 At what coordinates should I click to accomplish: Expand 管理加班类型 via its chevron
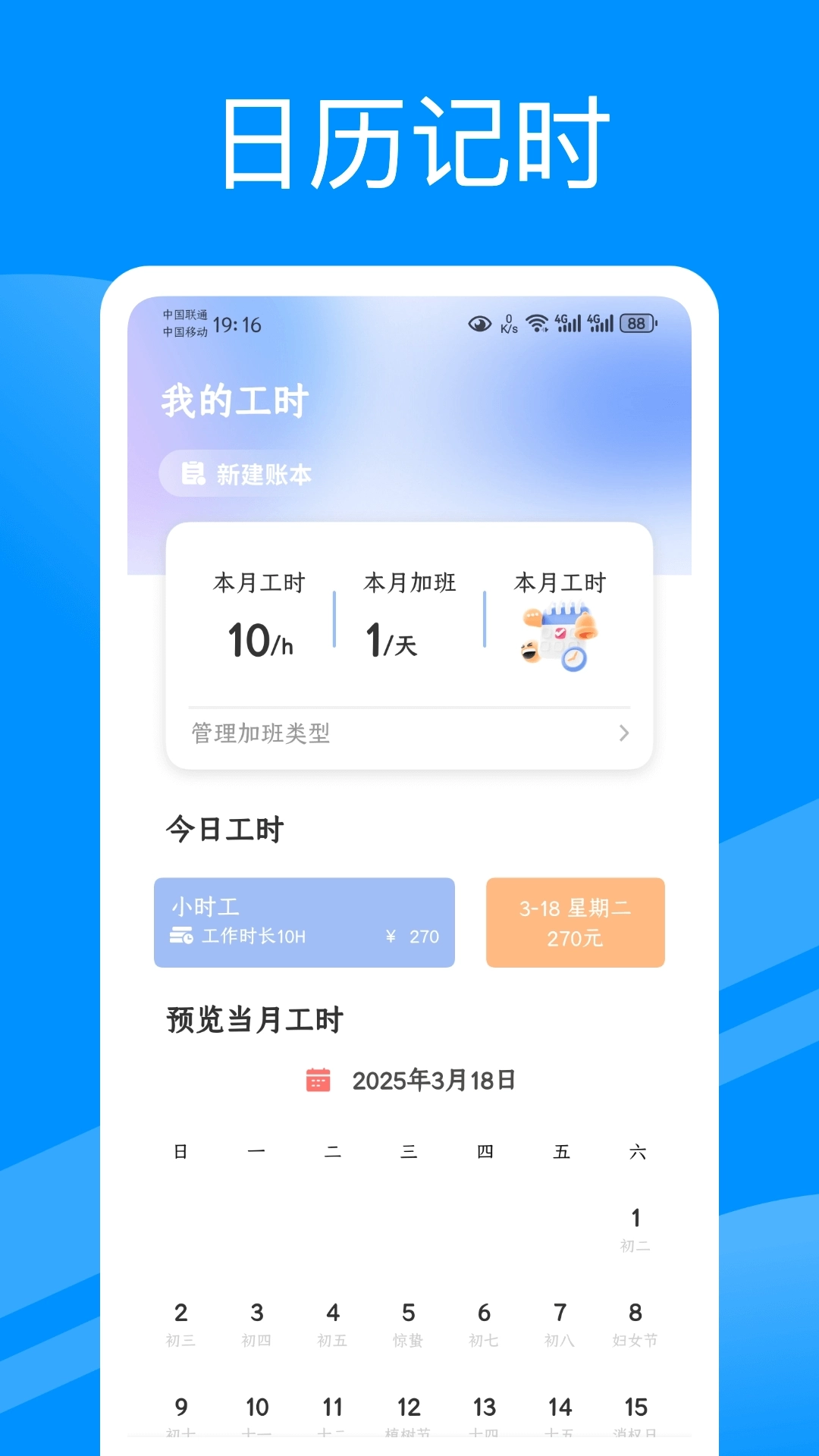(x=624, y=733)
